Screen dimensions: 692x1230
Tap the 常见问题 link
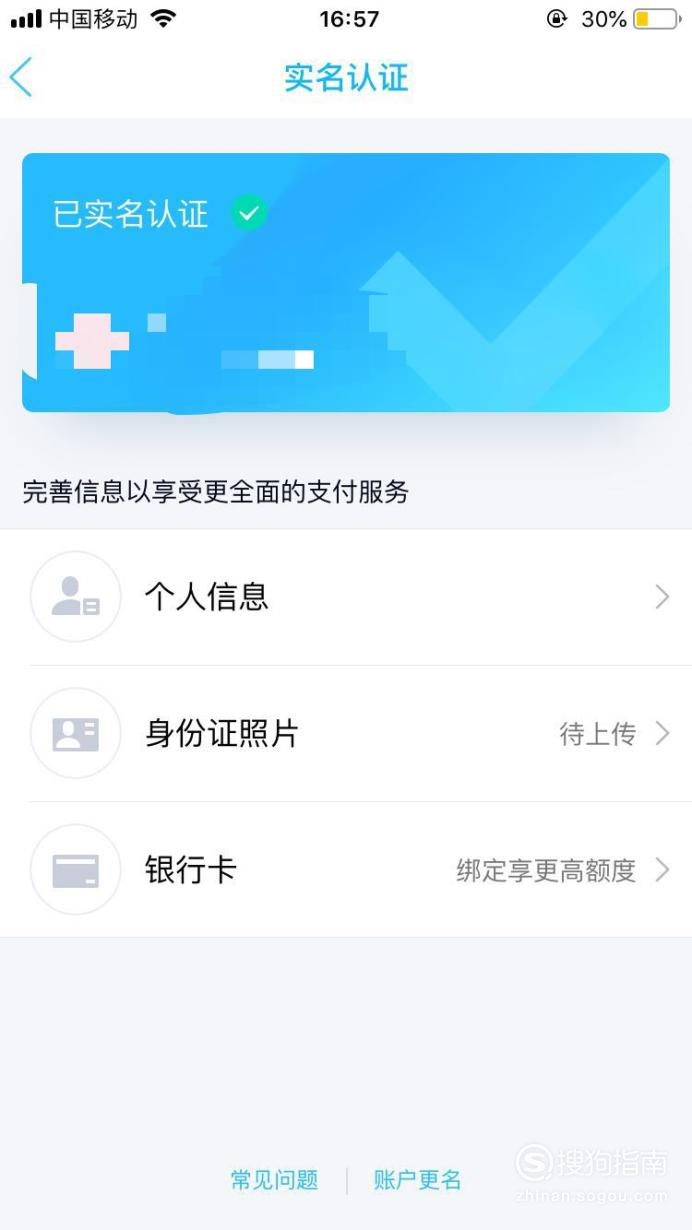click(274, 1180)
